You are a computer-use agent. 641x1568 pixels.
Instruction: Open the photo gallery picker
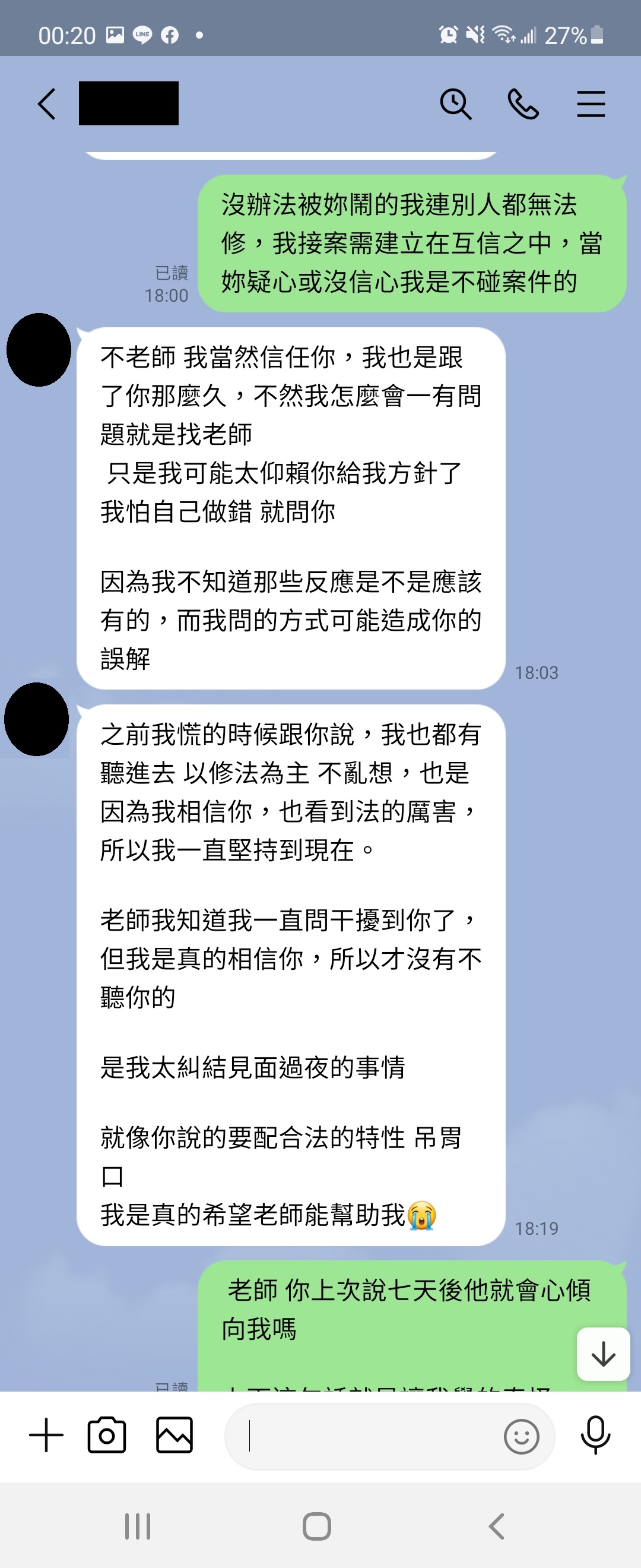coord(174,1436)
